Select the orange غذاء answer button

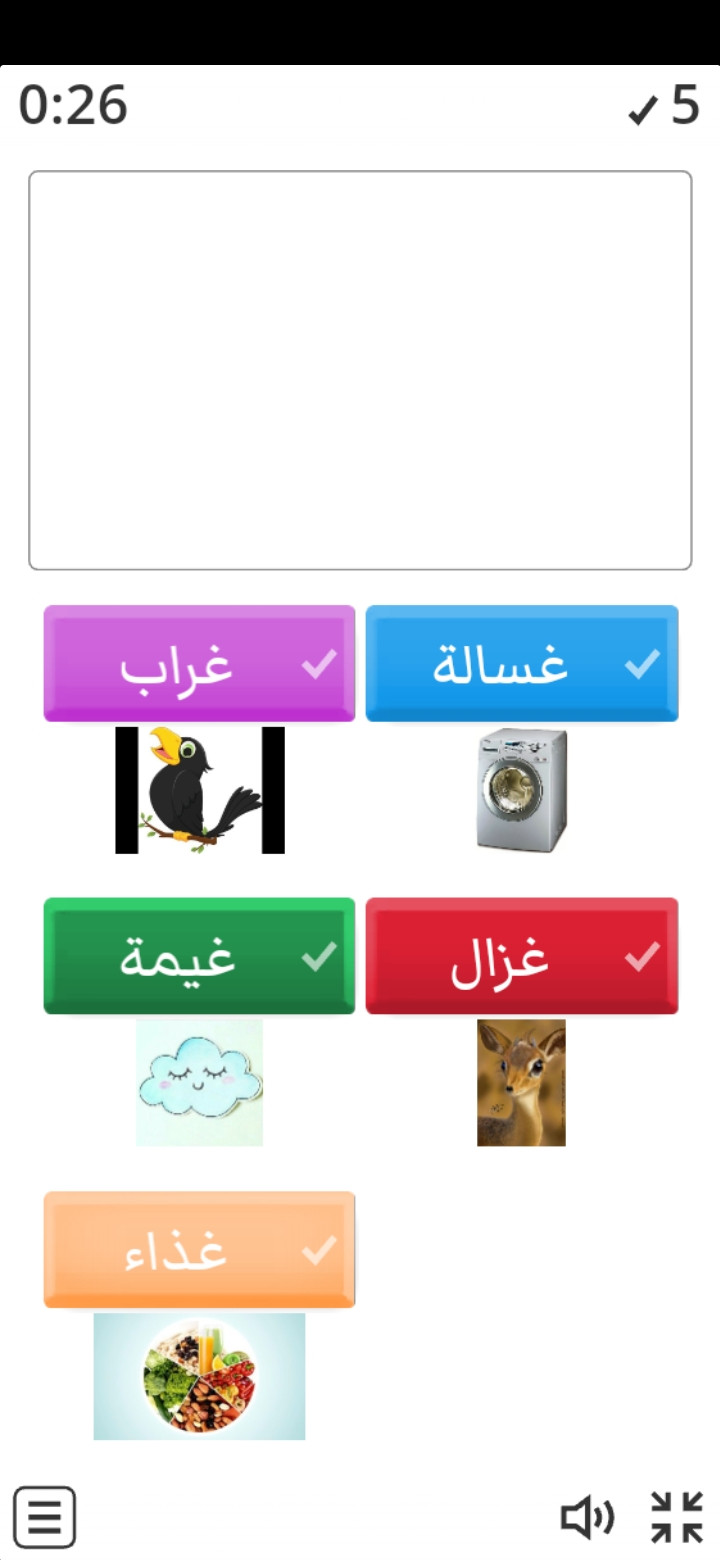pos(199,1249)
